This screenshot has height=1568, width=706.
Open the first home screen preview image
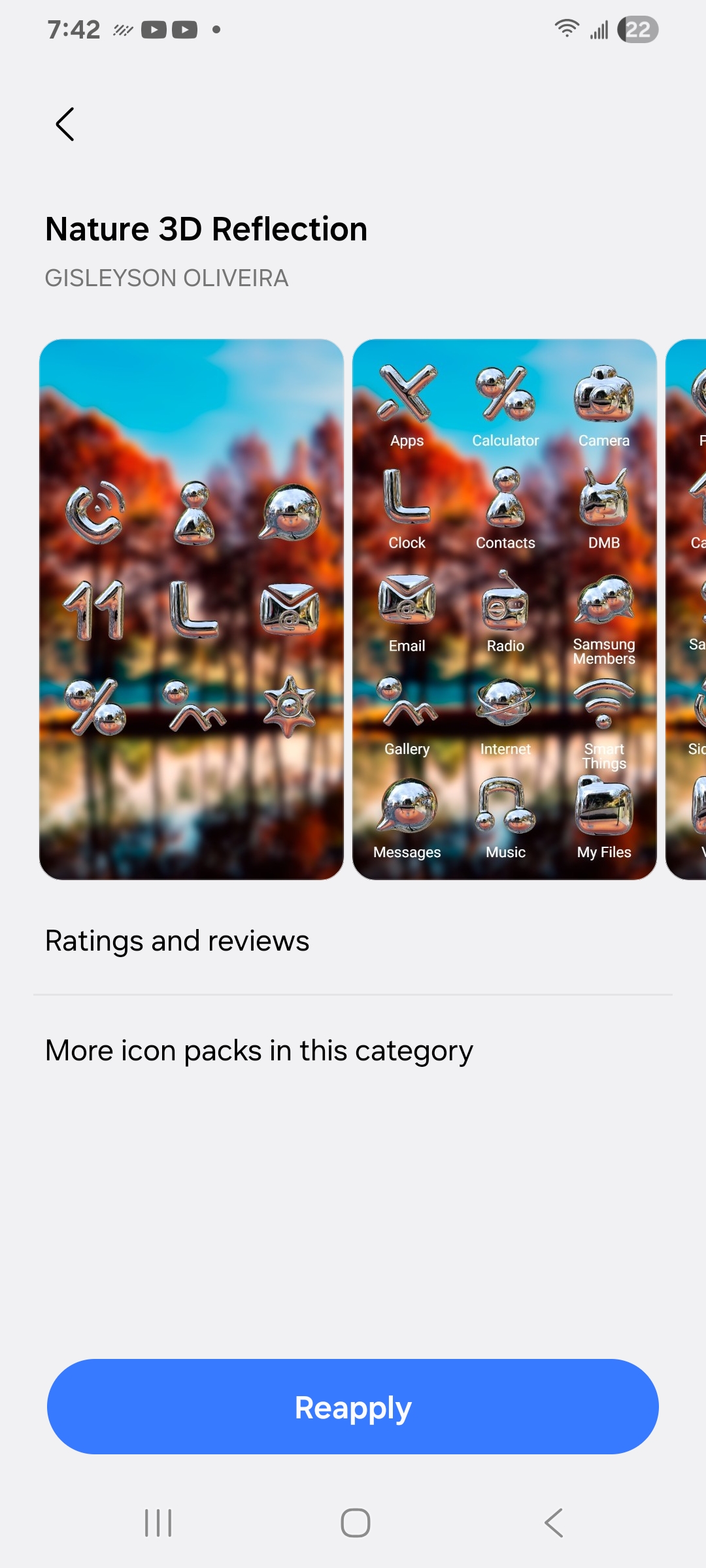192,609
